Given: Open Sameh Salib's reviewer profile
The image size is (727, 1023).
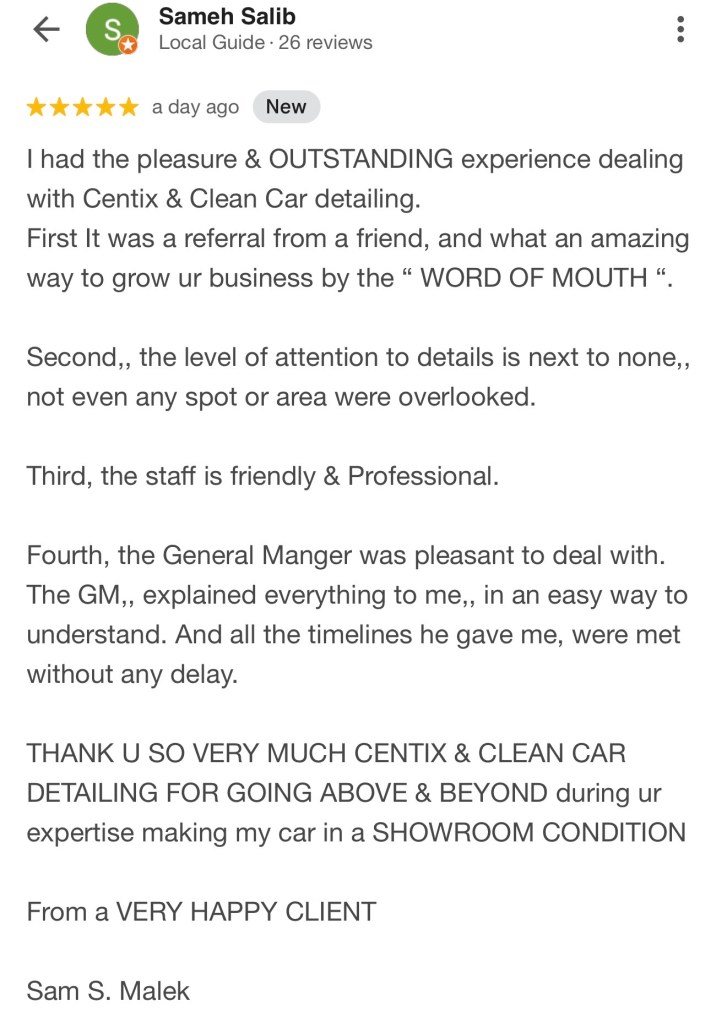Looking at the screenshot, I should 227,17.
